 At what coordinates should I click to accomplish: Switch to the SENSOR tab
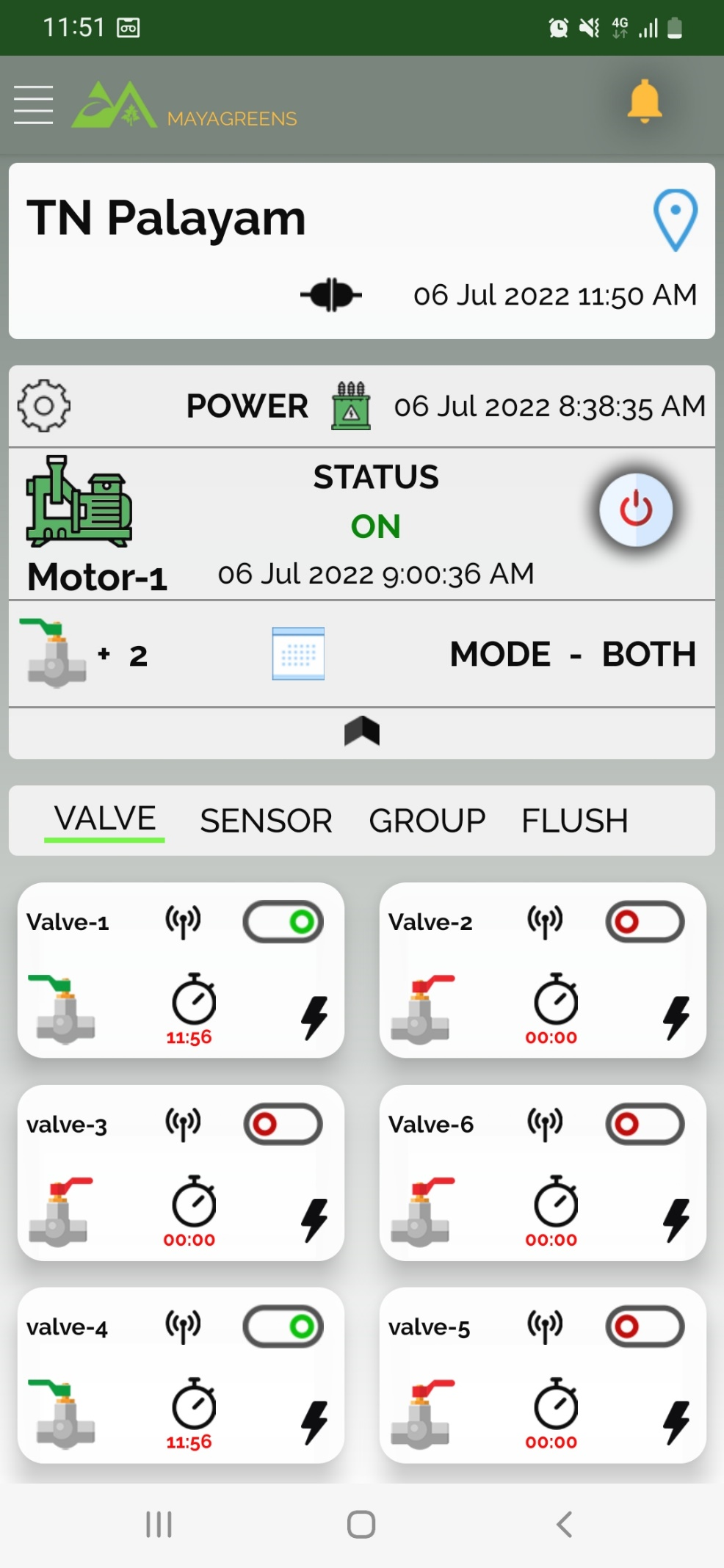[266, 821]
